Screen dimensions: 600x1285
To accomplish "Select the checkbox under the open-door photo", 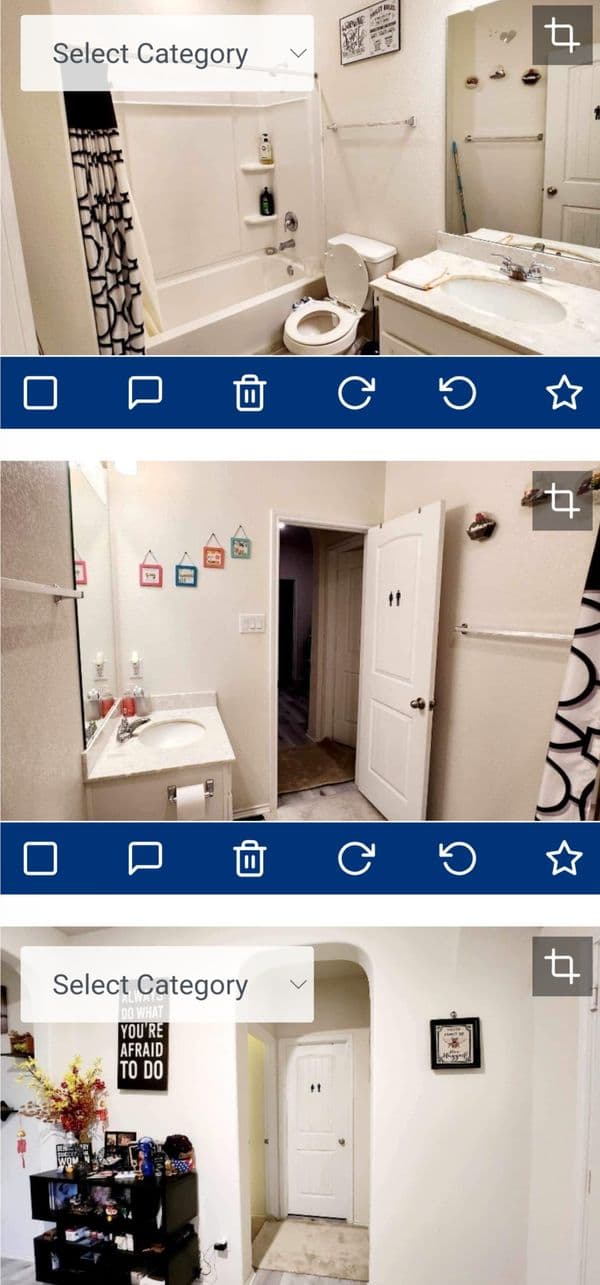I will (x=40, y=858).
